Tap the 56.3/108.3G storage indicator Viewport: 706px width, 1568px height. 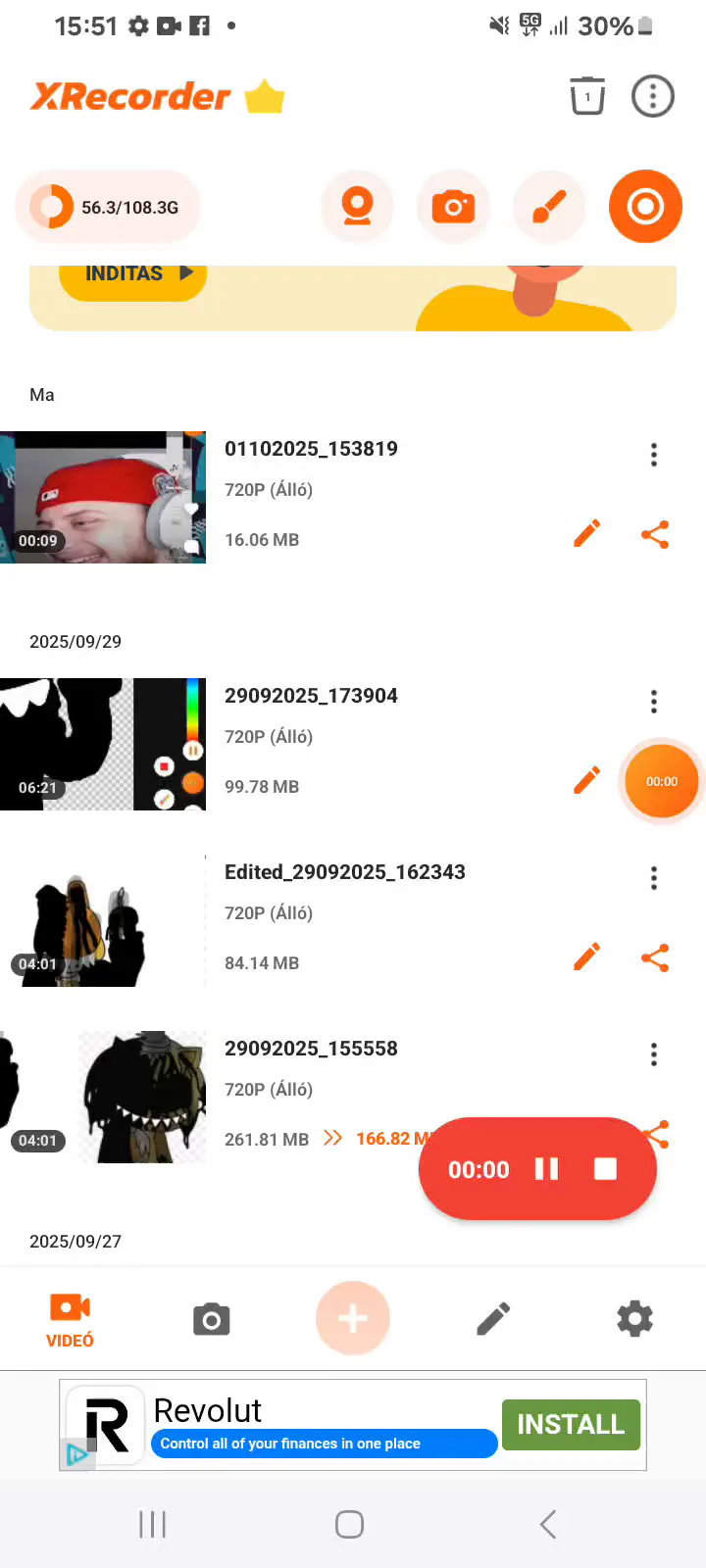pos(108,207)
